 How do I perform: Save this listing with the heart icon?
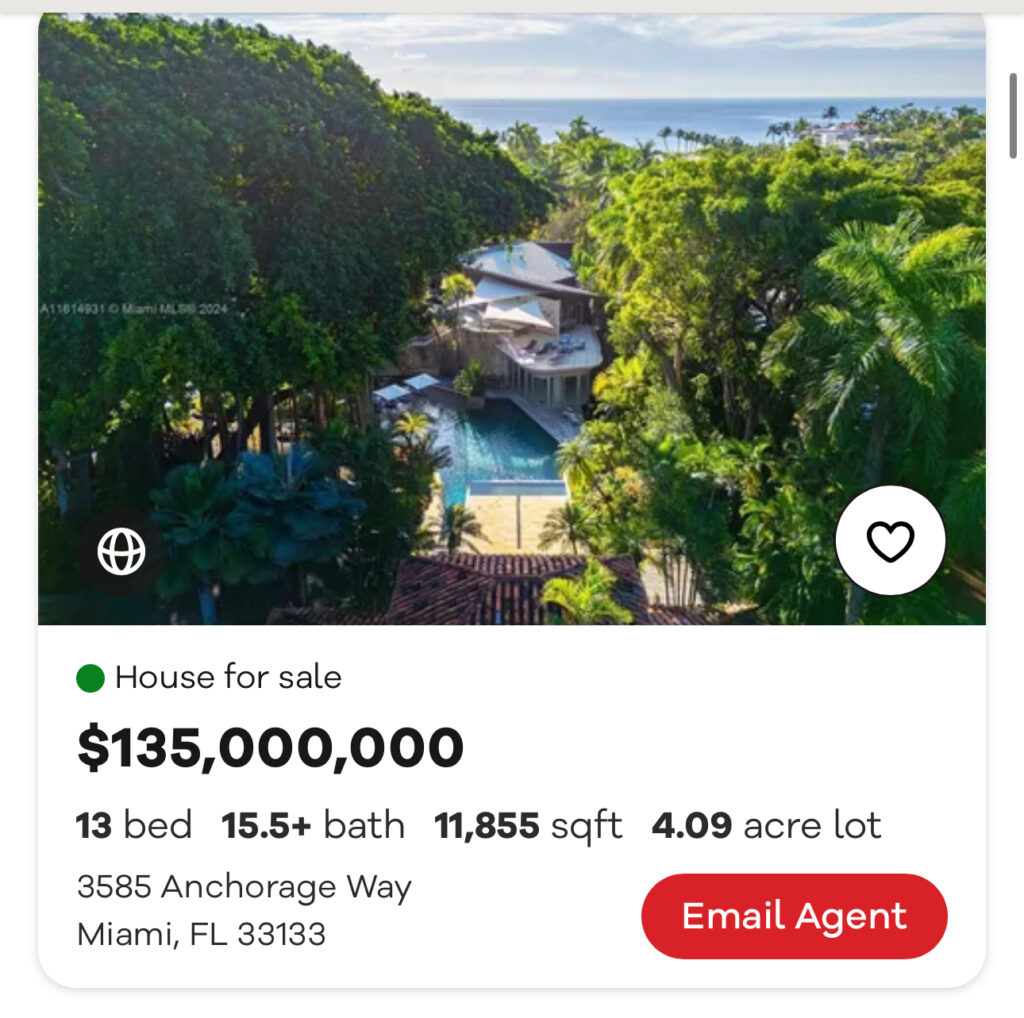coord(890,541)
